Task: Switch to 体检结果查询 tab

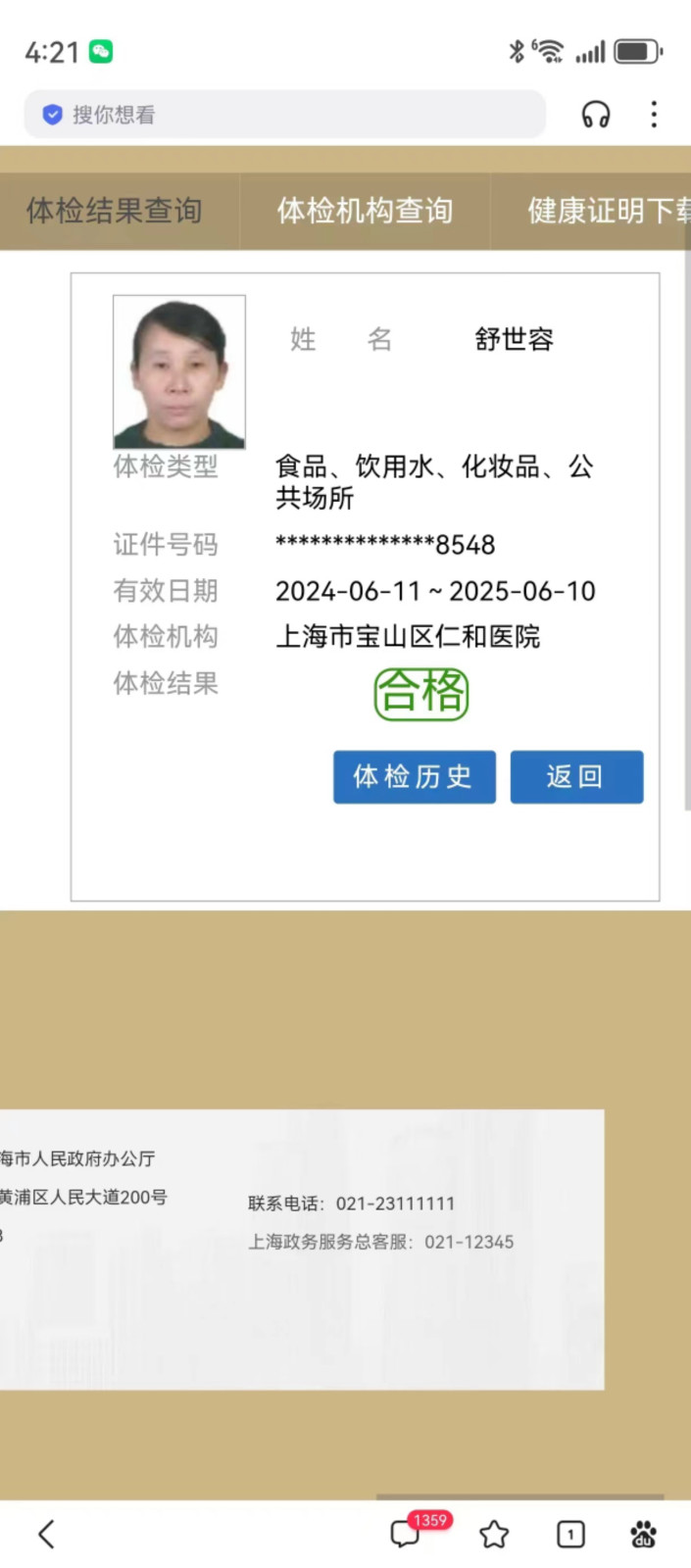Action: click(115, 211)
